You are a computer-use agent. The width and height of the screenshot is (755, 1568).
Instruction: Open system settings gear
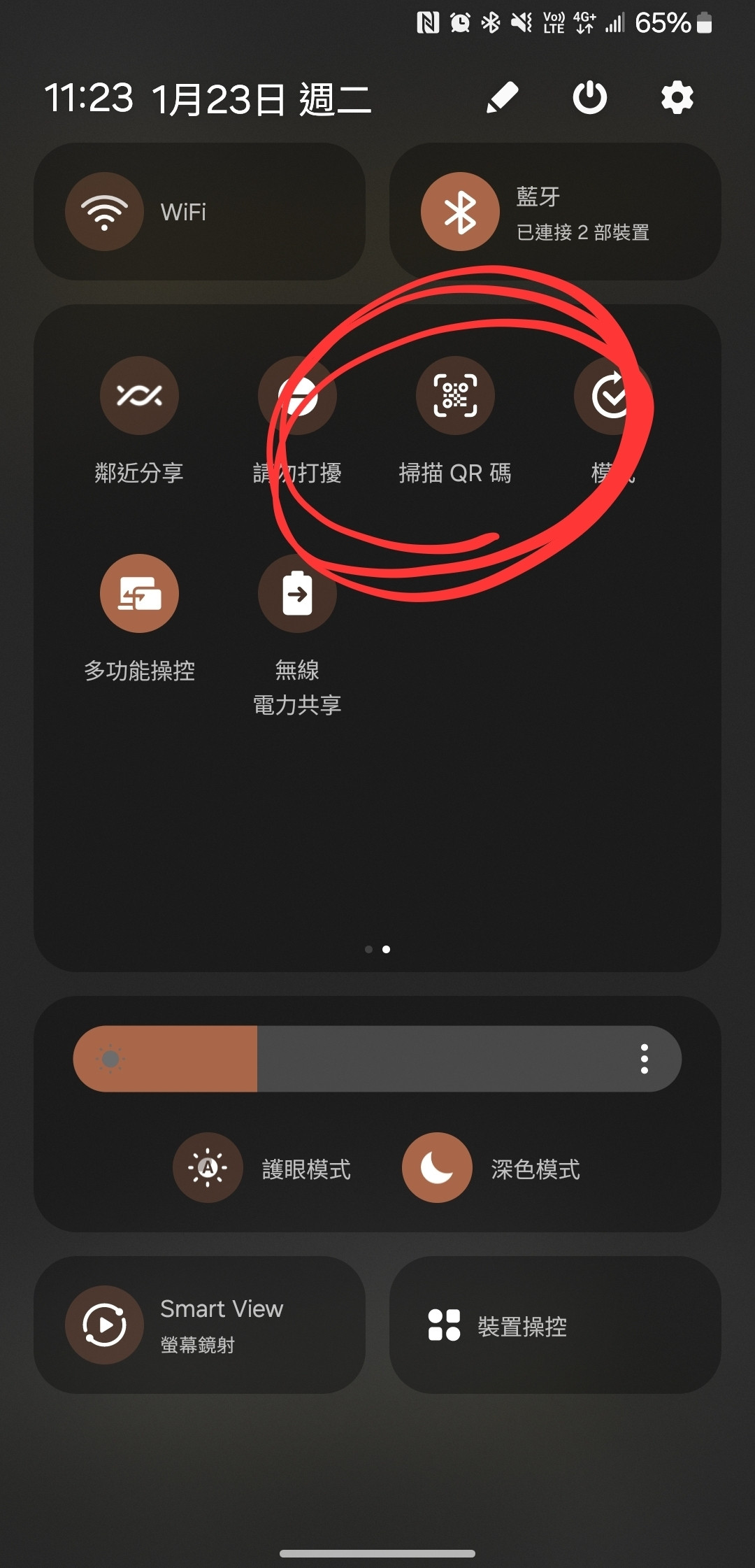(x=677, y=97)
